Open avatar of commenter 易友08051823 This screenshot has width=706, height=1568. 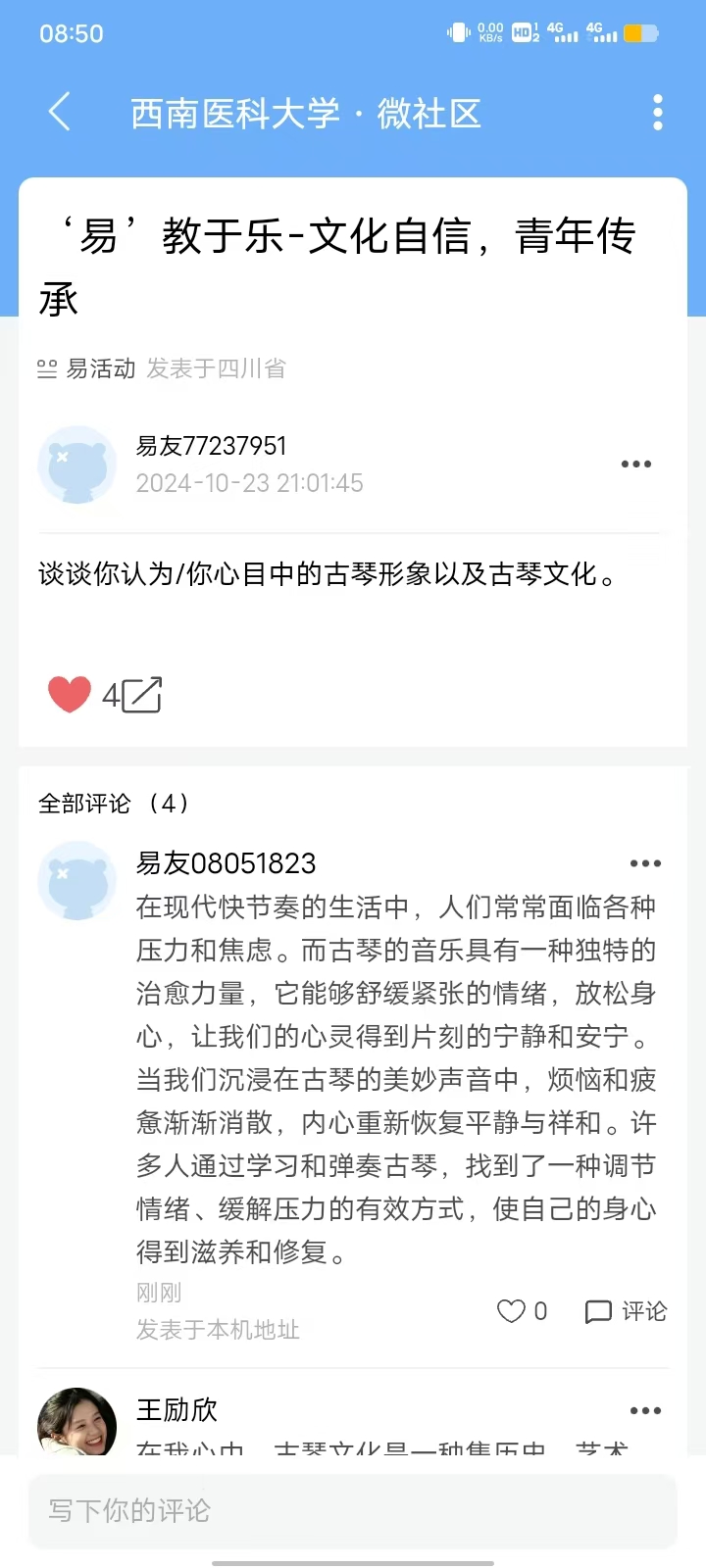[x=76, y=881]
